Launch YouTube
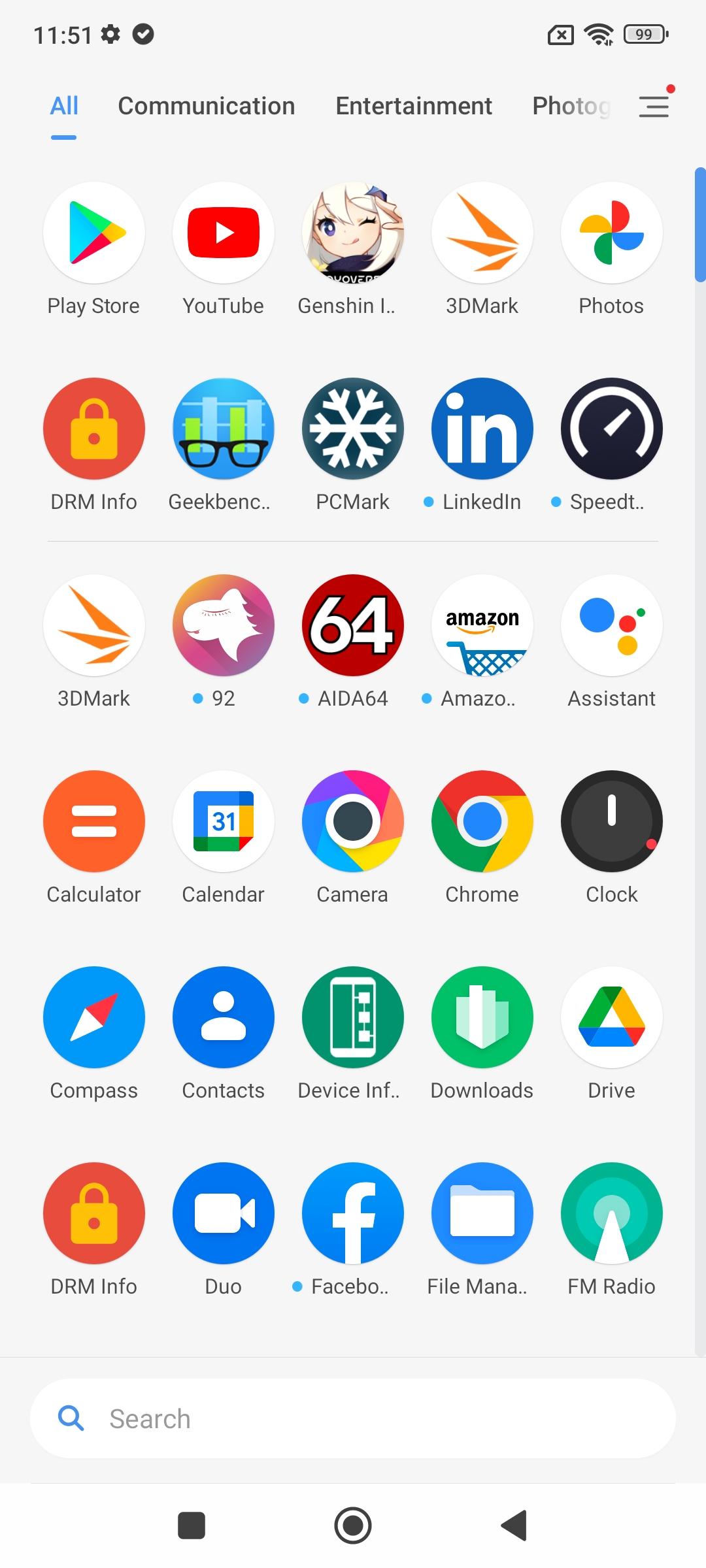 tap(224, 233)
